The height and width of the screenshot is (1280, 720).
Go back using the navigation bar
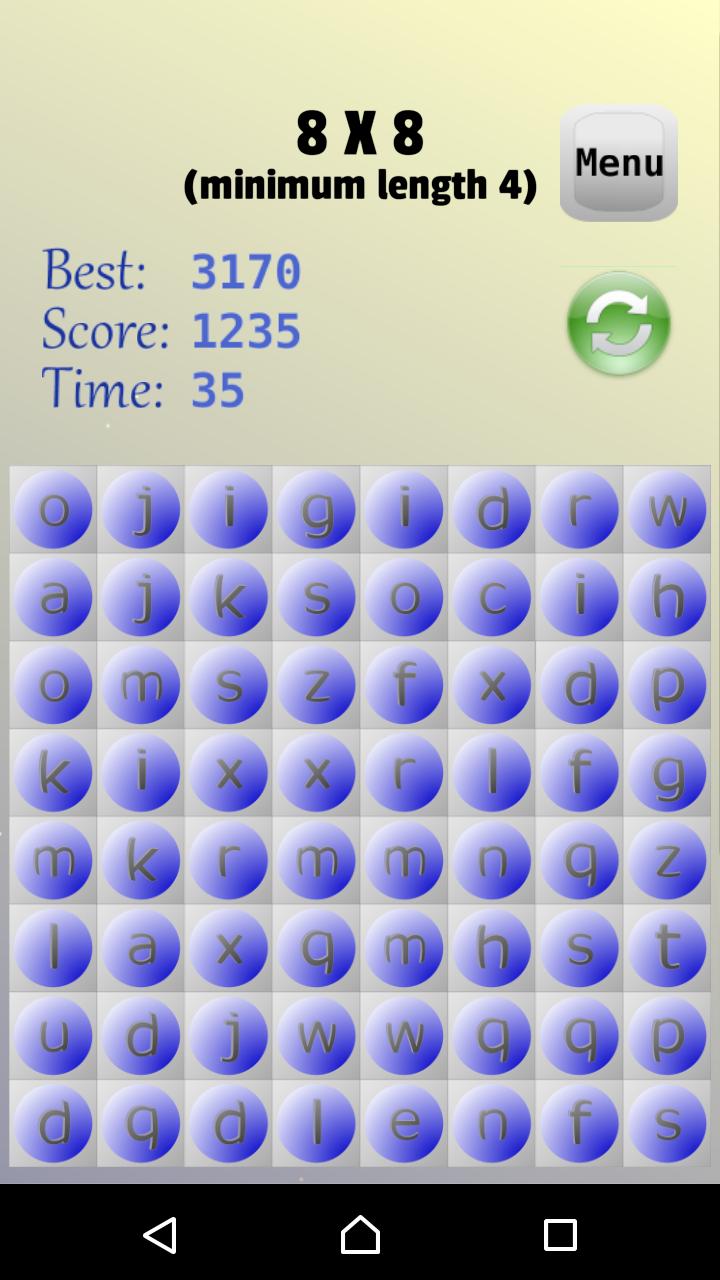160,1235
